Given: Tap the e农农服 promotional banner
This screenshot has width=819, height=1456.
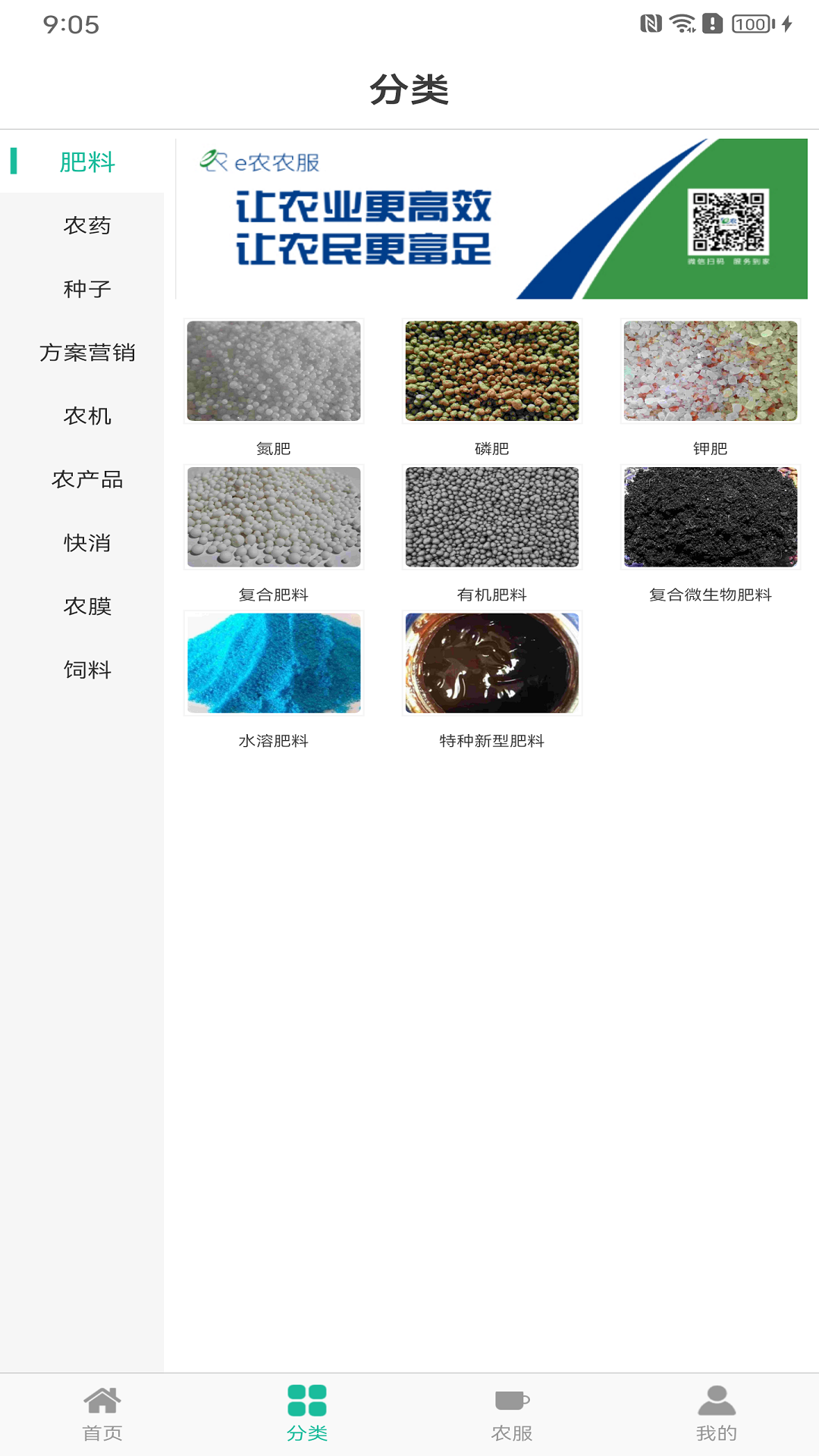Looking at the screenshot, I should [491, 218].
